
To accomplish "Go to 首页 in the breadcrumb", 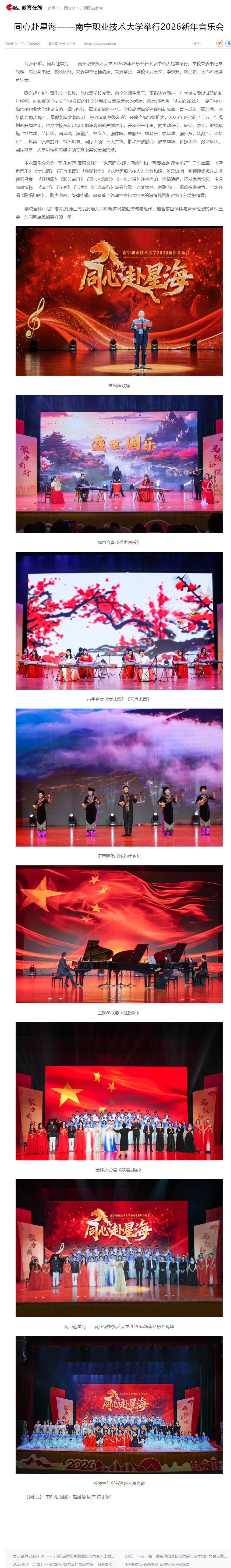I will 51,8.
